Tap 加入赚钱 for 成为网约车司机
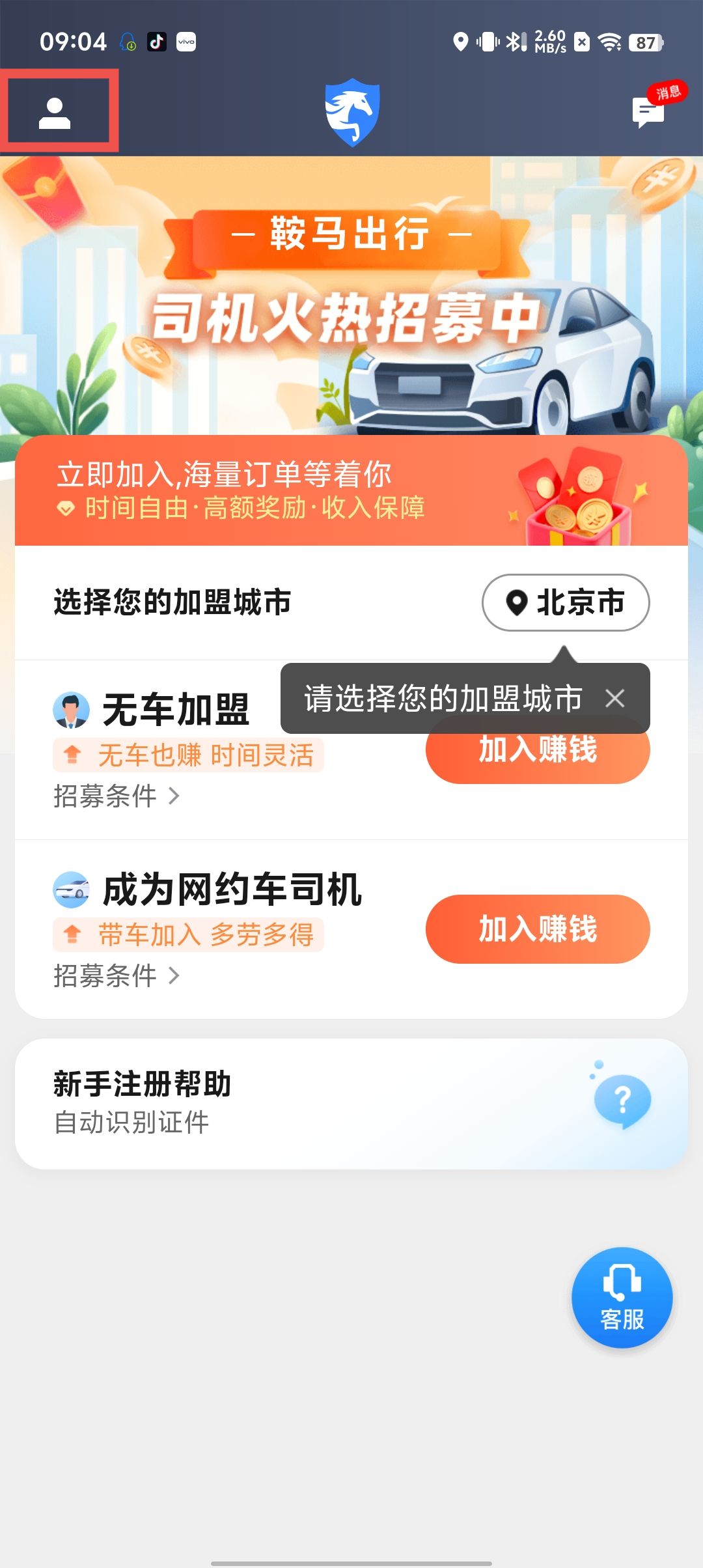This screenshot has height=1568, width=703. click(538, 929)
